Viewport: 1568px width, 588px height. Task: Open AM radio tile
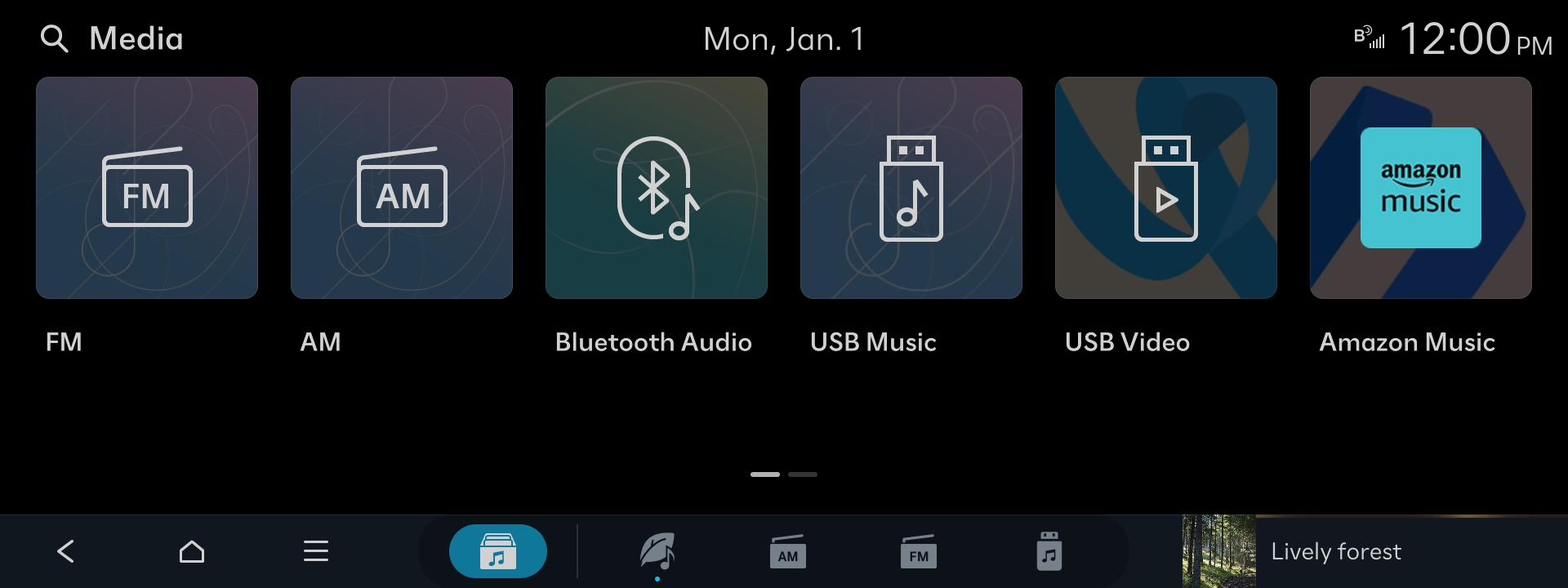(402, 188)
